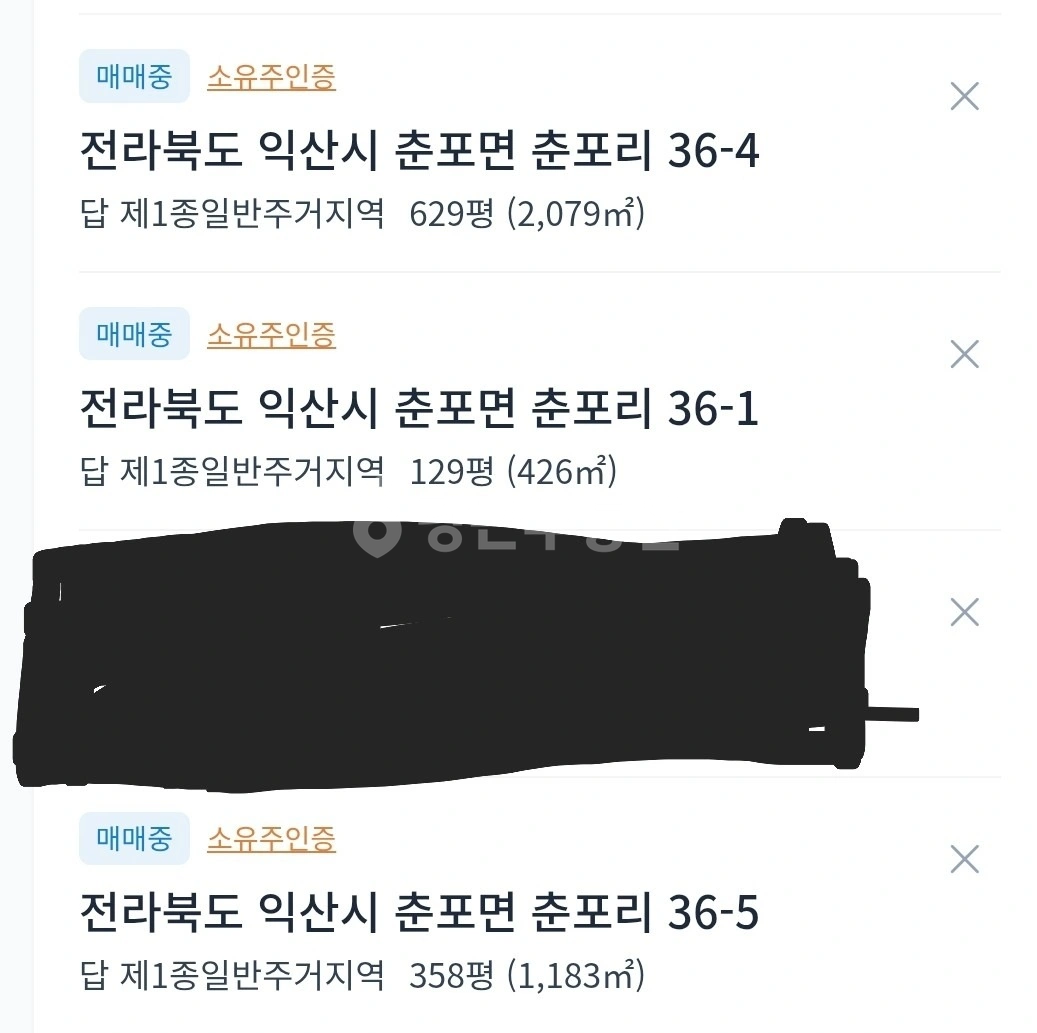Dismiss the blacked-out listing with its X

[964, 612]
